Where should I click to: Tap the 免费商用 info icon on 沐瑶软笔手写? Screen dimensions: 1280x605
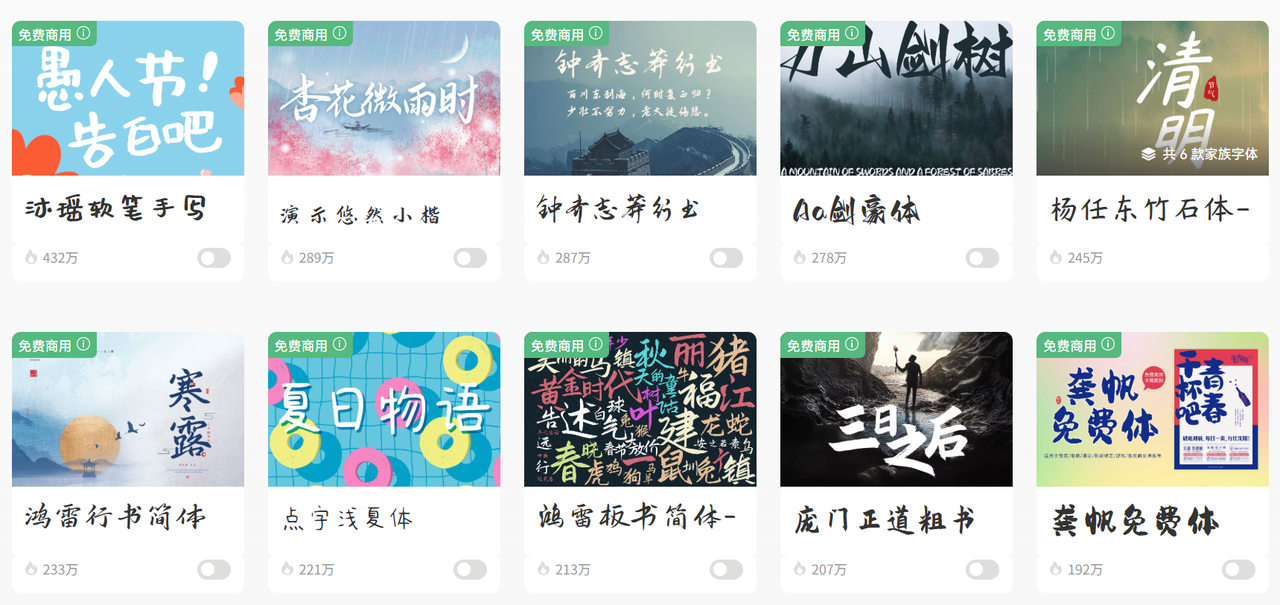tap(84, 33)
